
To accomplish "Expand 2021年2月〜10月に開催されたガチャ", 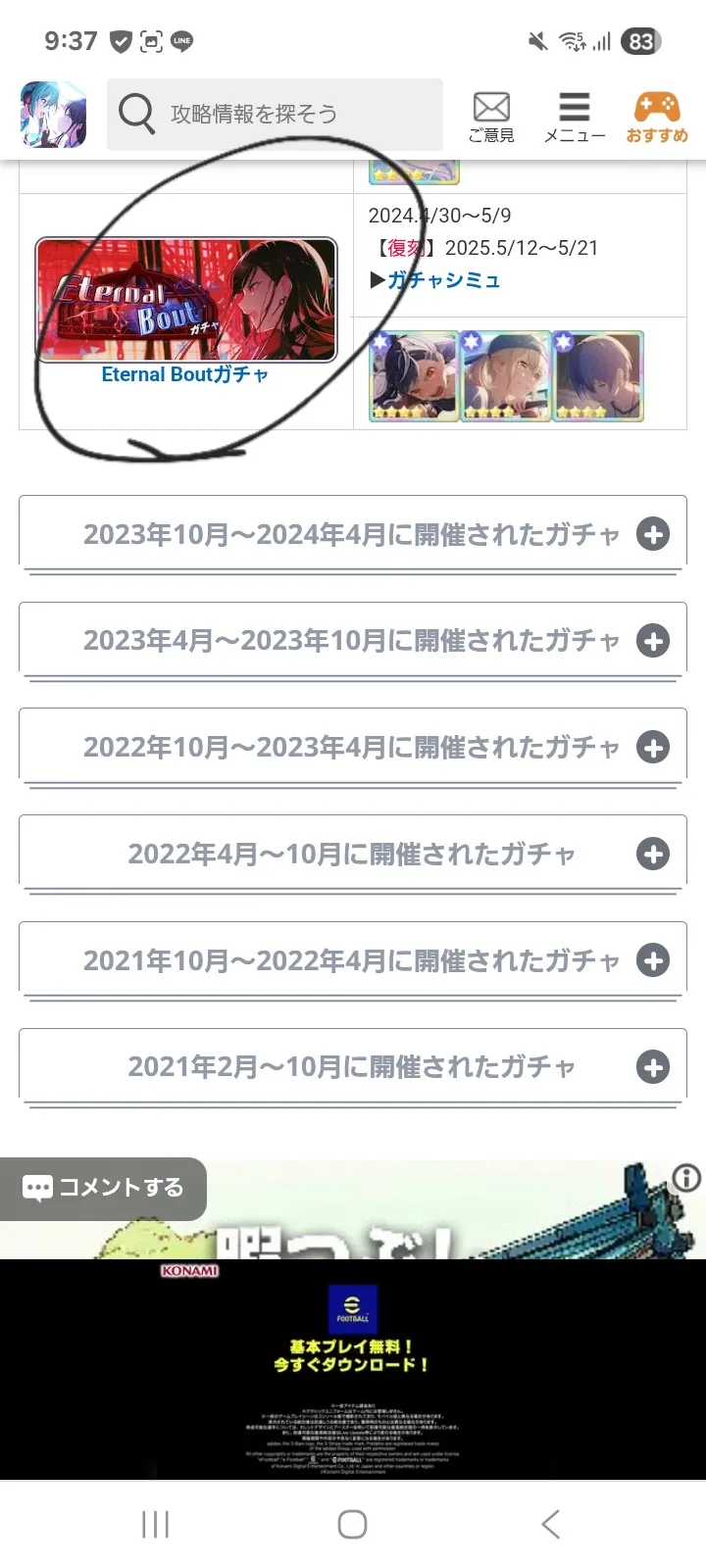I will pos(352,1067).
